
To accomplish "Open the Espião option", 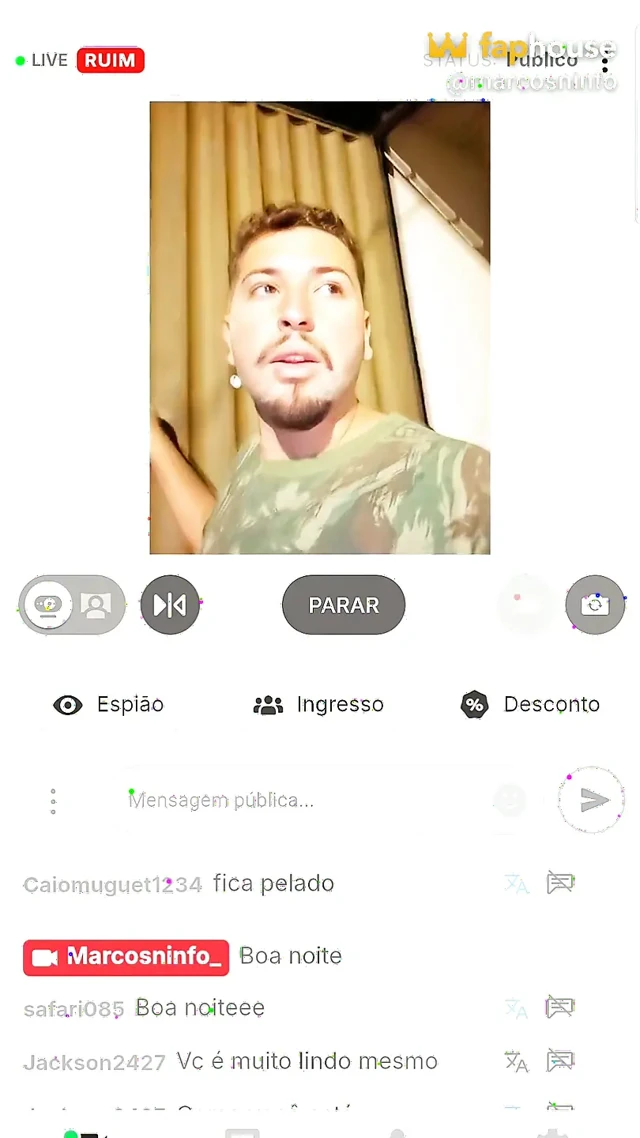I will pos(108,704).
